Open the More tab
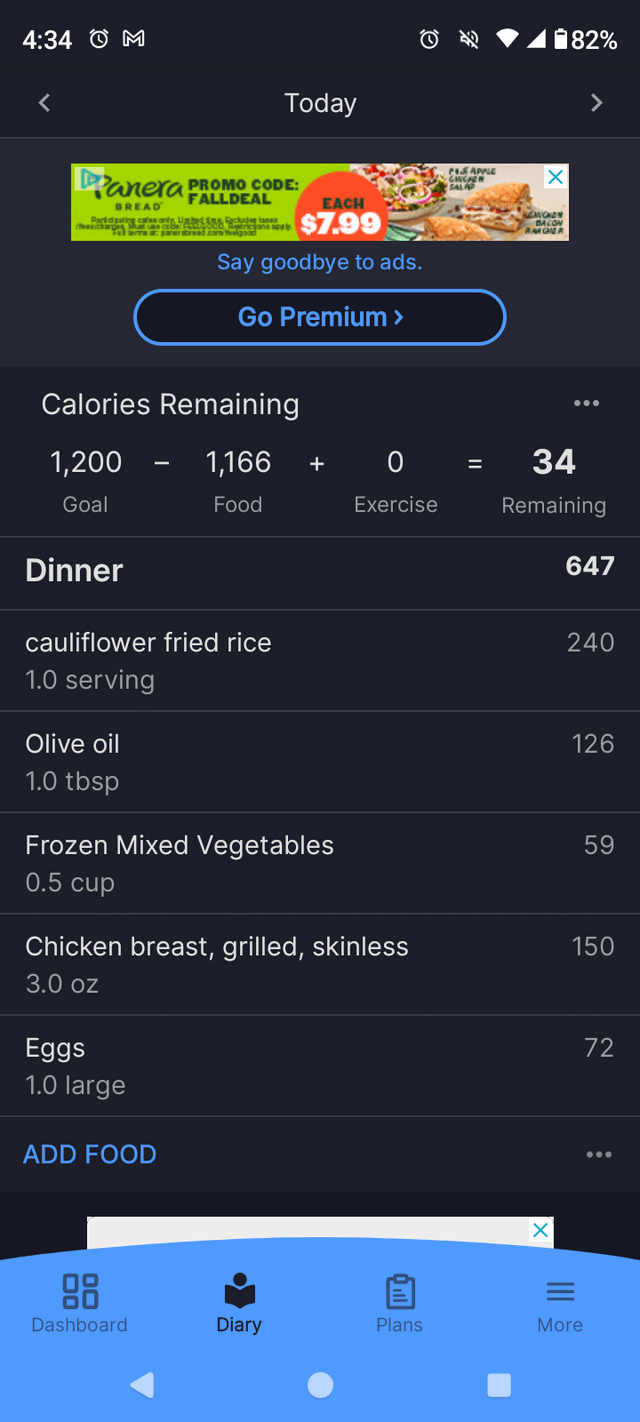 click(x=560, y=1304)
